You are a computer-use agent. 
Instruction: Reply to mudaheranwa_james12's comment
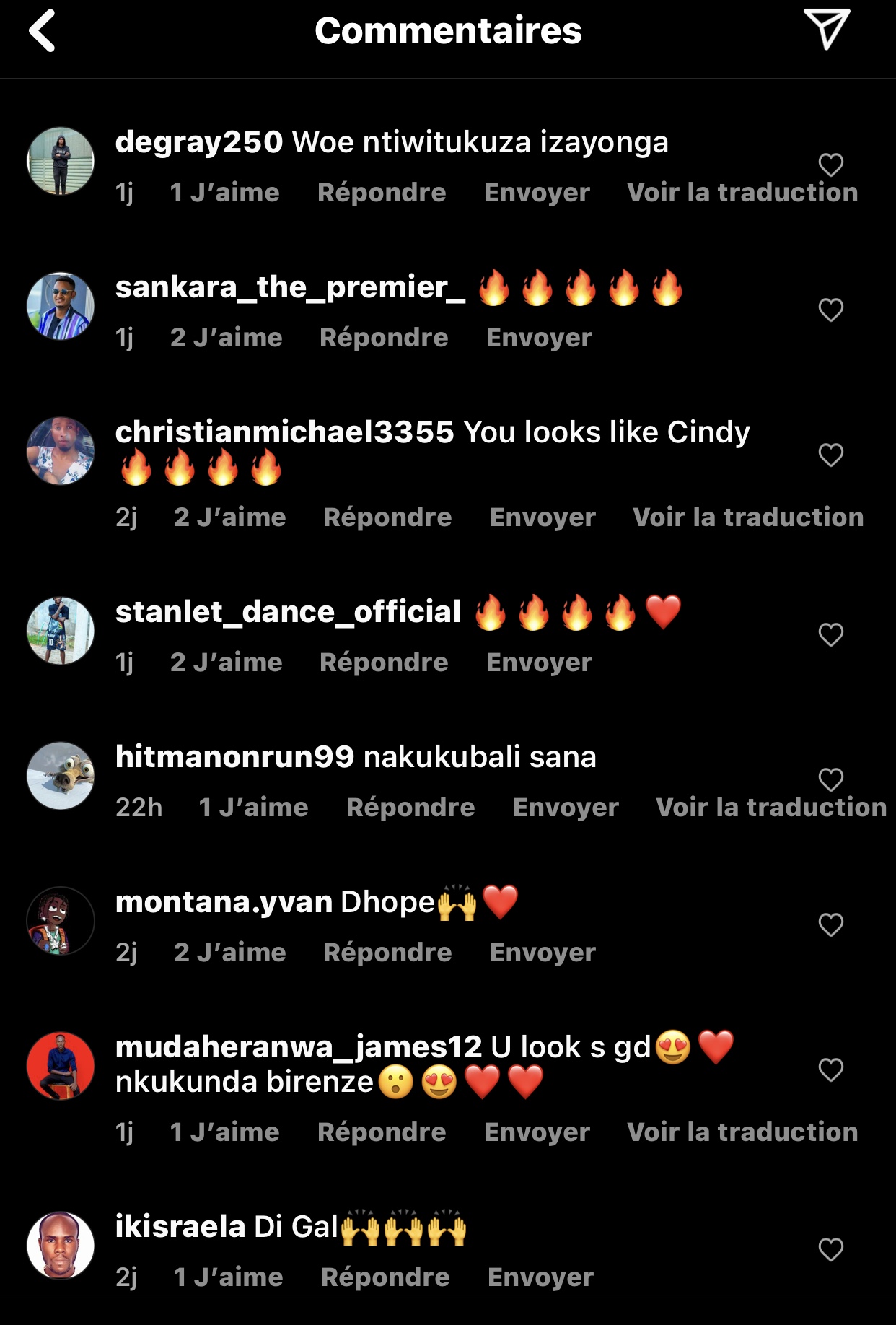point(382,1132)
